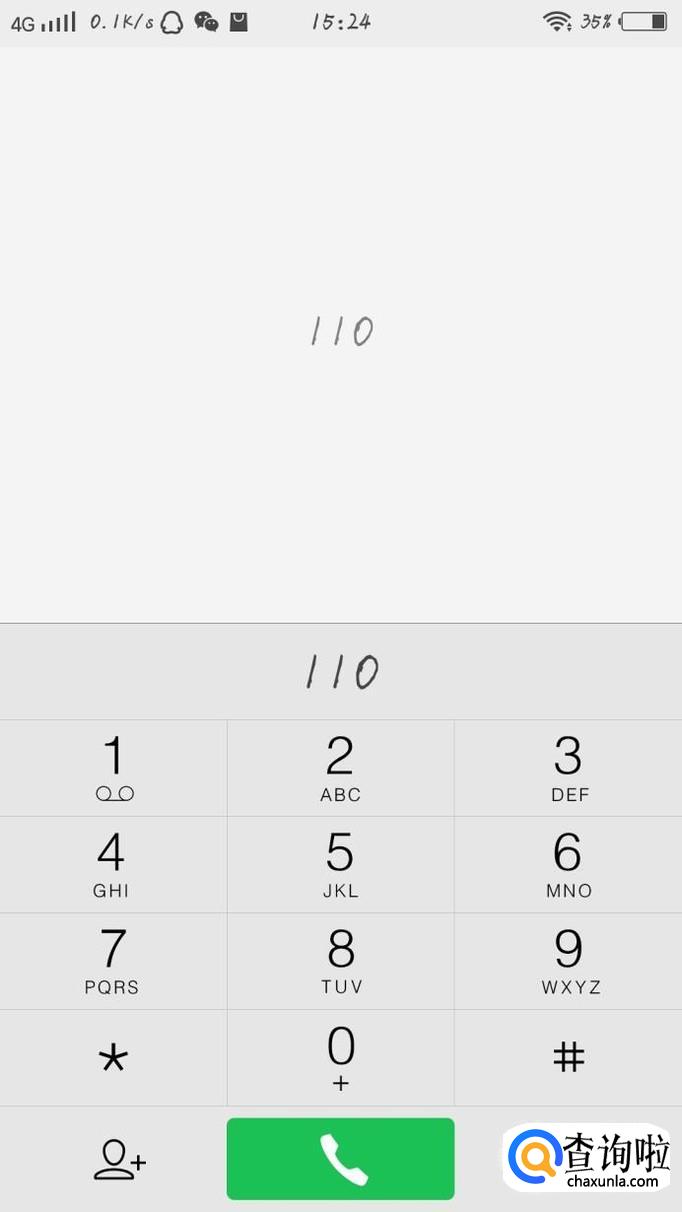
Task: Enter digit 9 WXYZ
Action: coord(569,961)
